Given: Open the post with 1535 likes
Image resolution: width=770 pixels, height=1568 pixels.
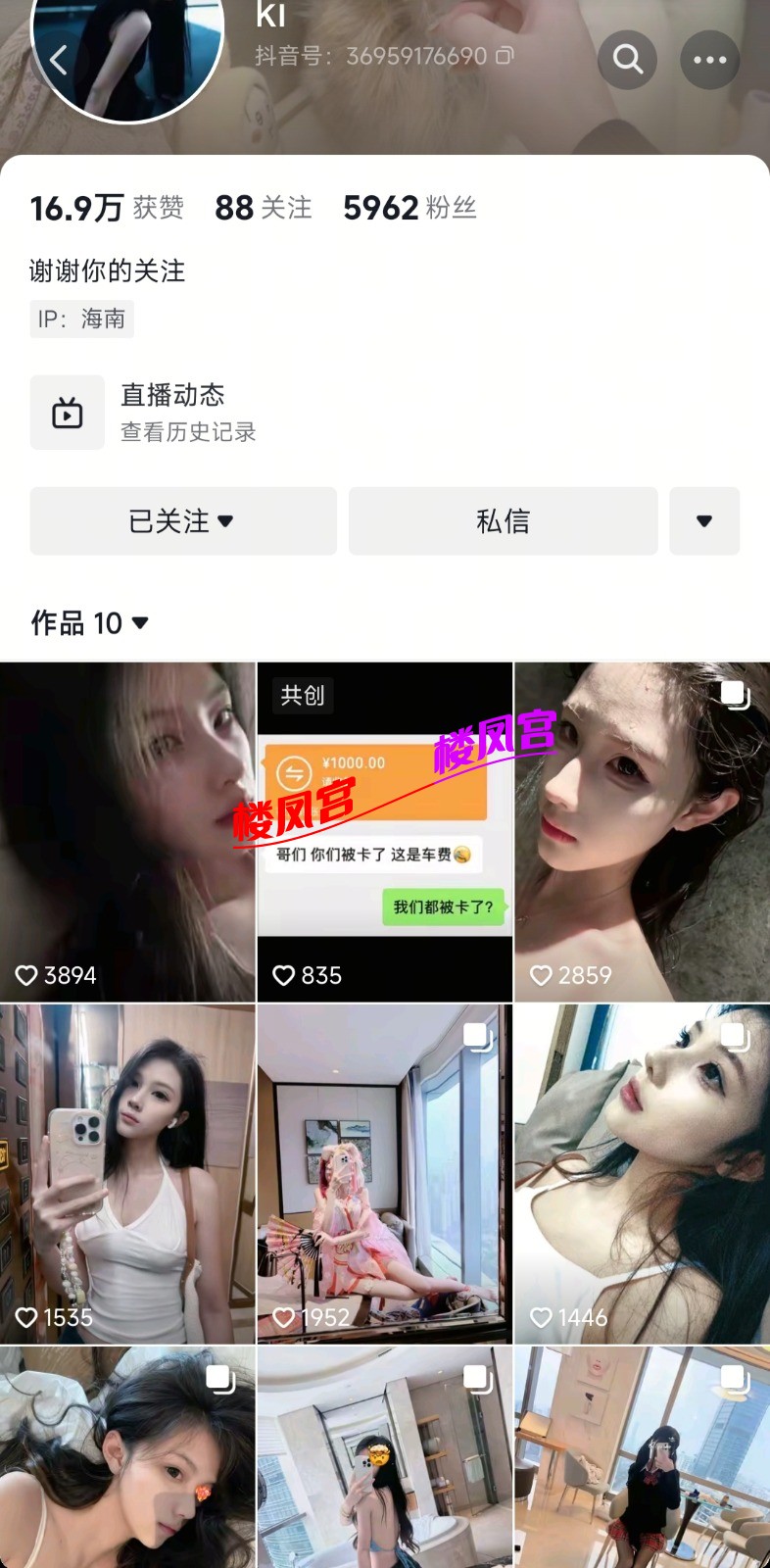Looking at the screenshot, I should coord(127,1173).
